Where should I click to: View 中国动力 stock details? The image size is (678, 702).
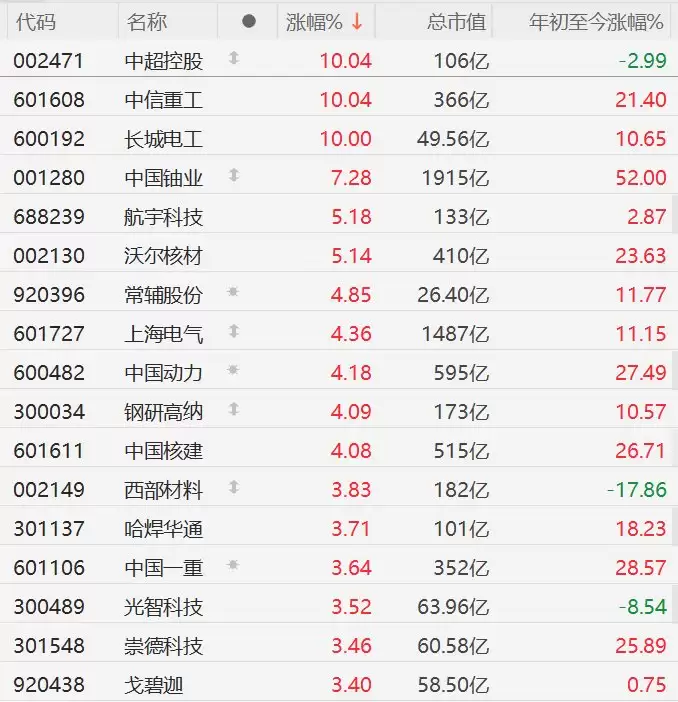[x=164, y=373]
